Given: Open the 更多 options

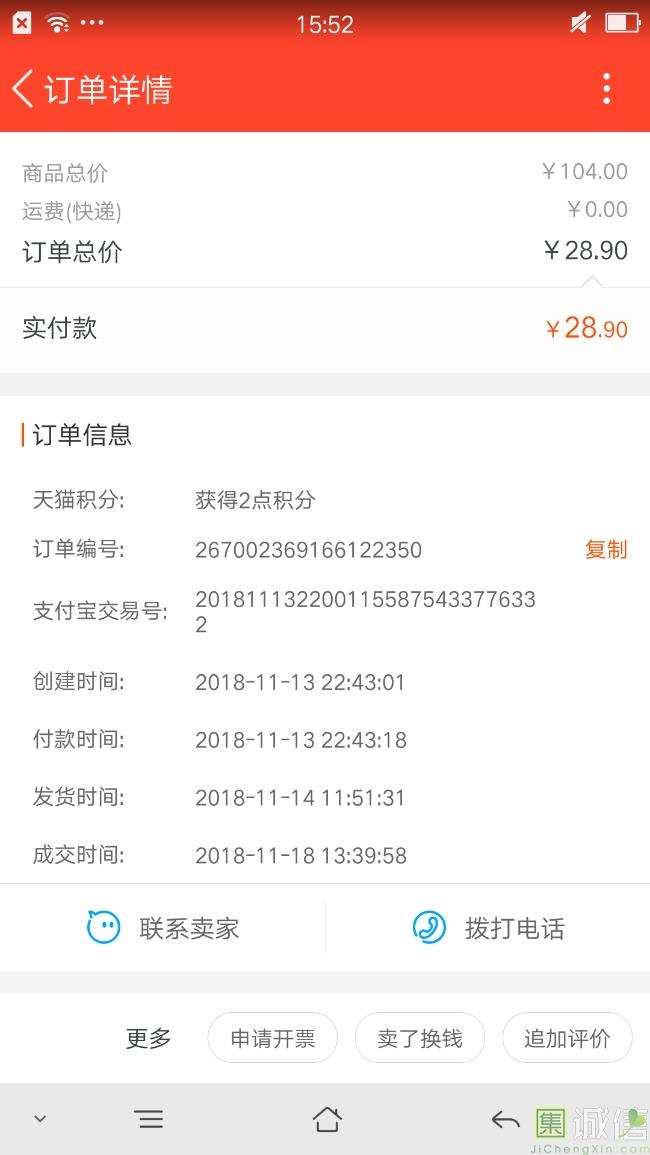Looking at the screenshot, I should [148, 1038].
